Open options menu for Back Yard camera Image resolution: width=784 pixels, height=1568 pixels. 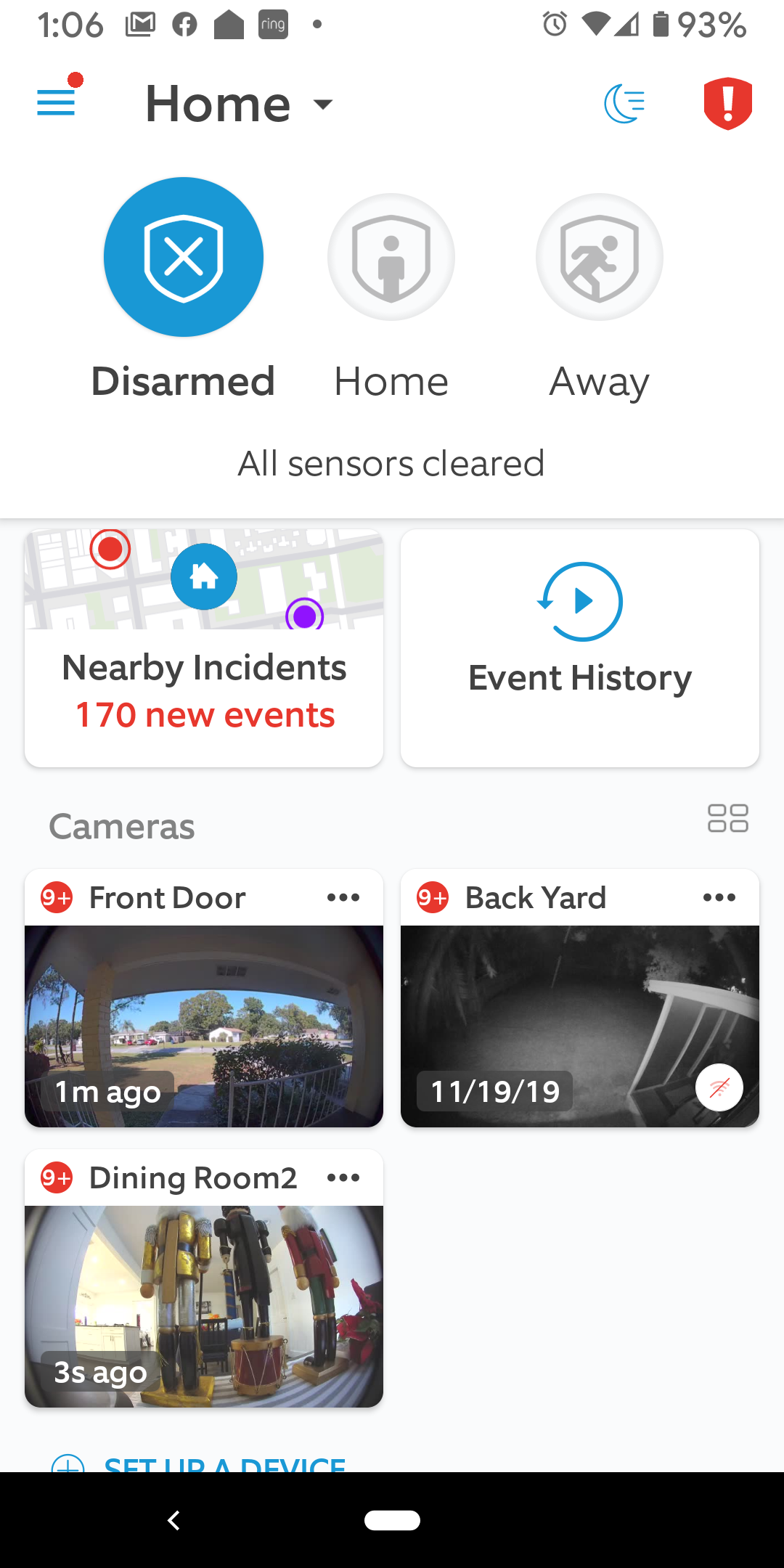pos(719,897)
